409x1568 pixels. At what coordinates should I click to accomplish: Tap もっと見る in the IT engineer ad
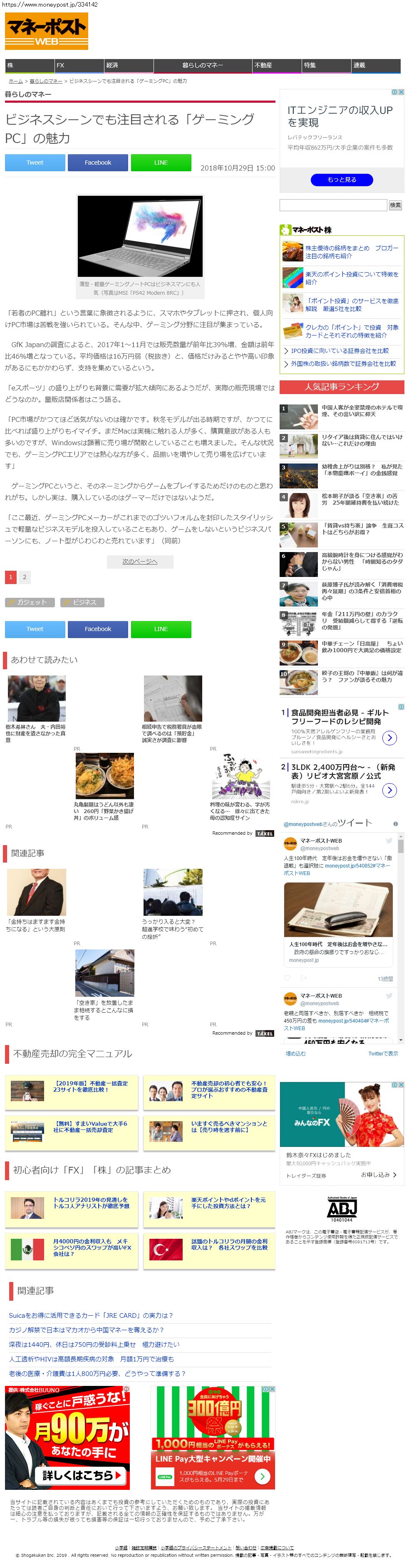pos(341,180)
